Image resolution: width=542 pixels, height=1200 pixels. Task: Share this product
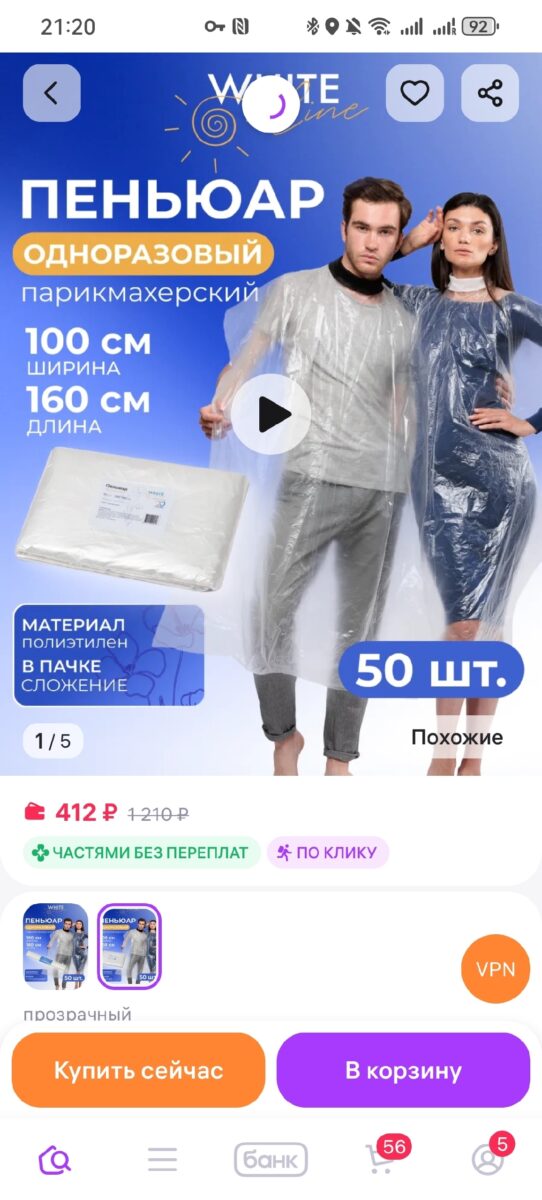point(490,93)
